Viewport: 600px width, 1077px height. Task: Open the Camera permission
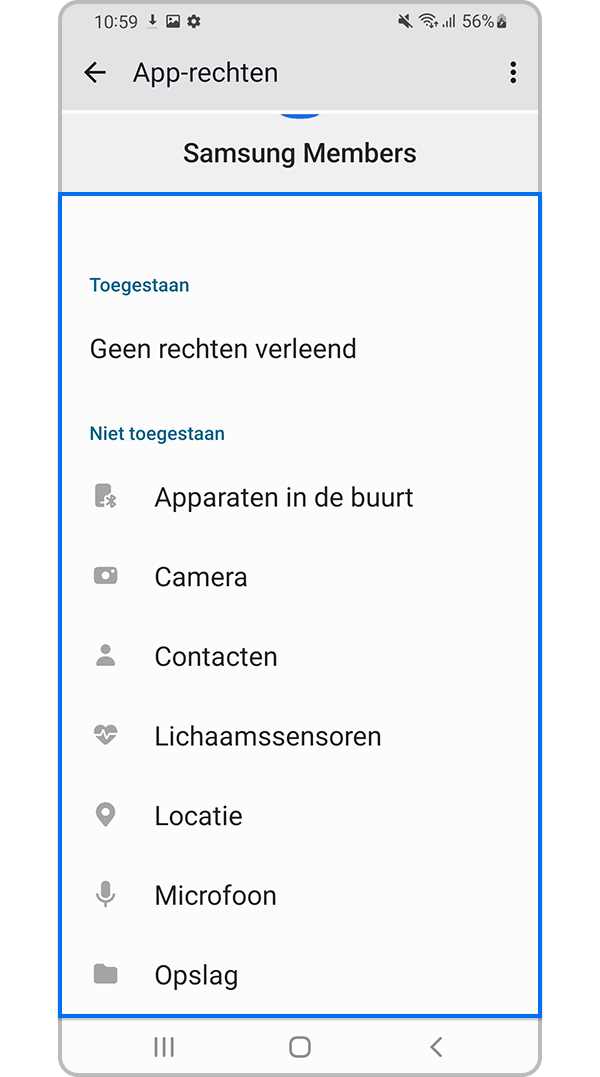click(200, 577)
